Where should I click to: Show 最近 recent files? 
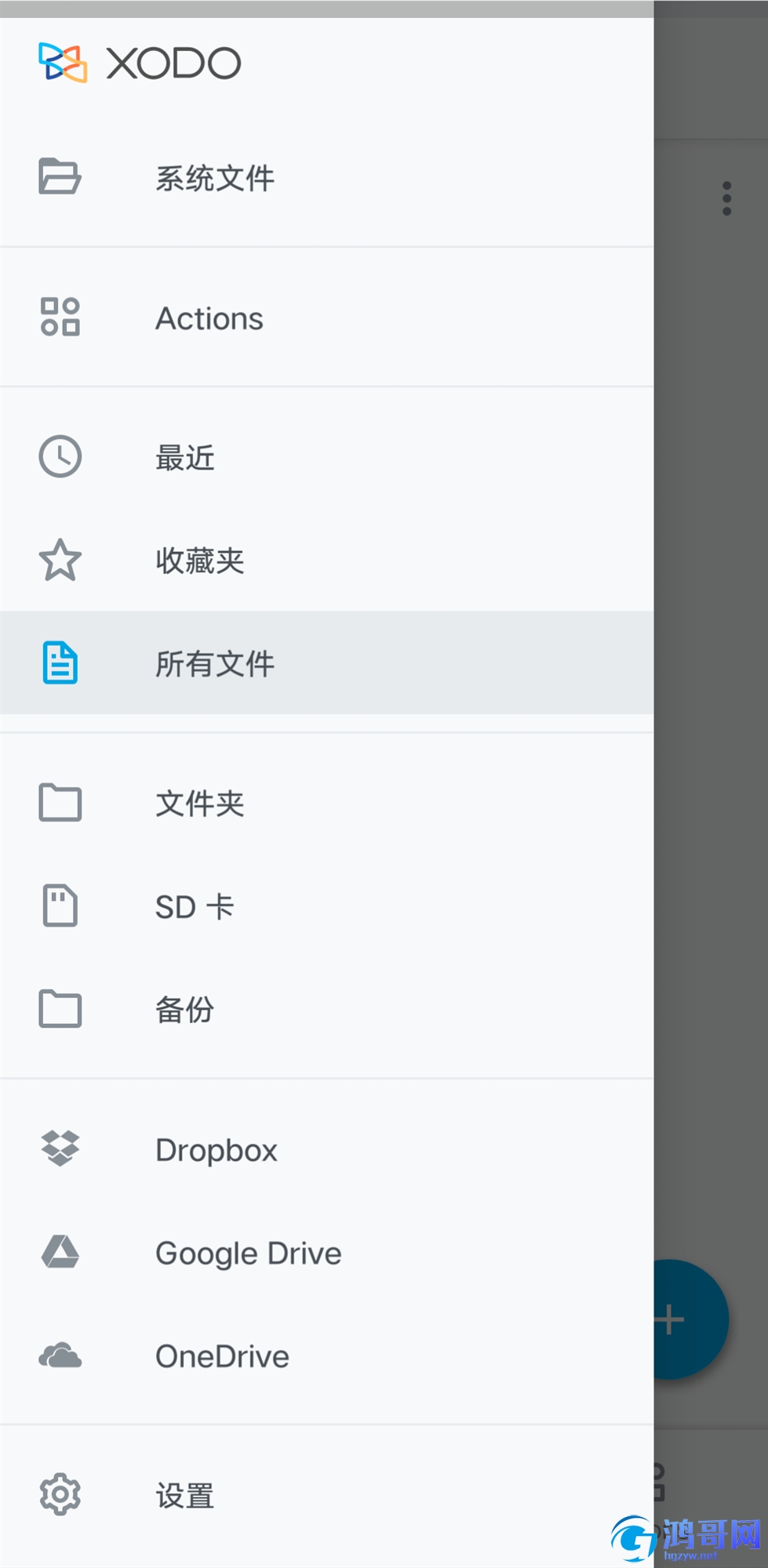326,457
